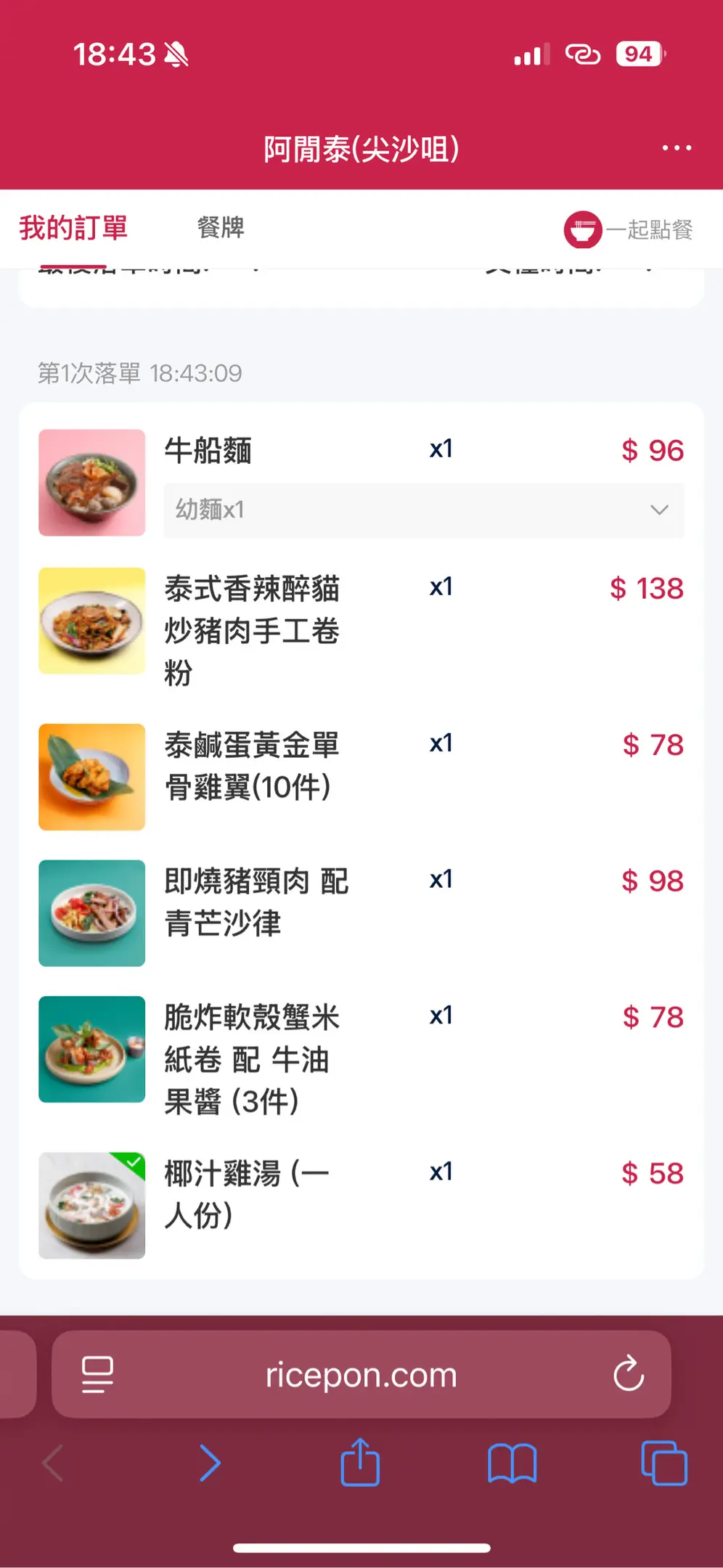
Task: Show all open Safari tabs
Action: coord(663,1463)
